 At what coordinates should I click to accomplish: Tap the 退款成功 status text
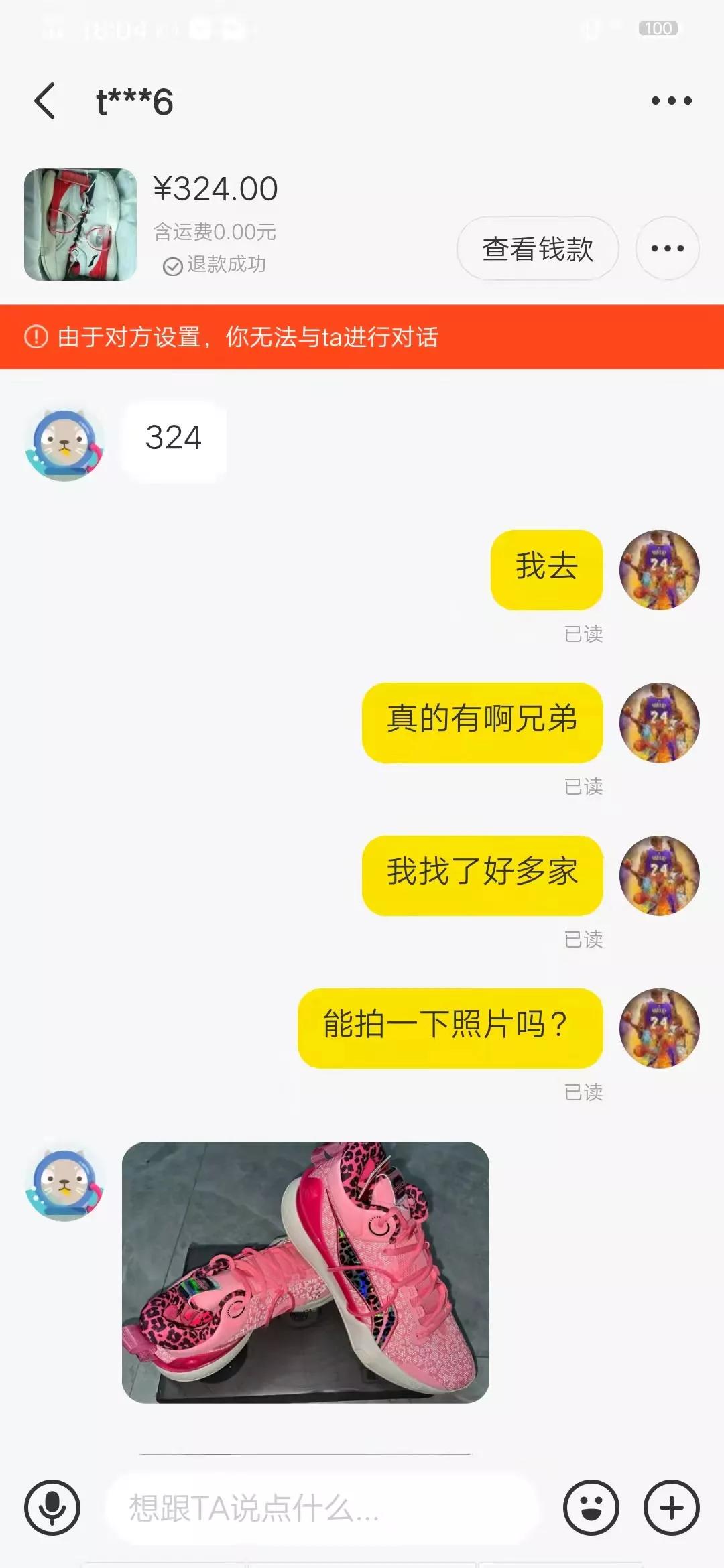pyautogui.click(x=221, y=264)
